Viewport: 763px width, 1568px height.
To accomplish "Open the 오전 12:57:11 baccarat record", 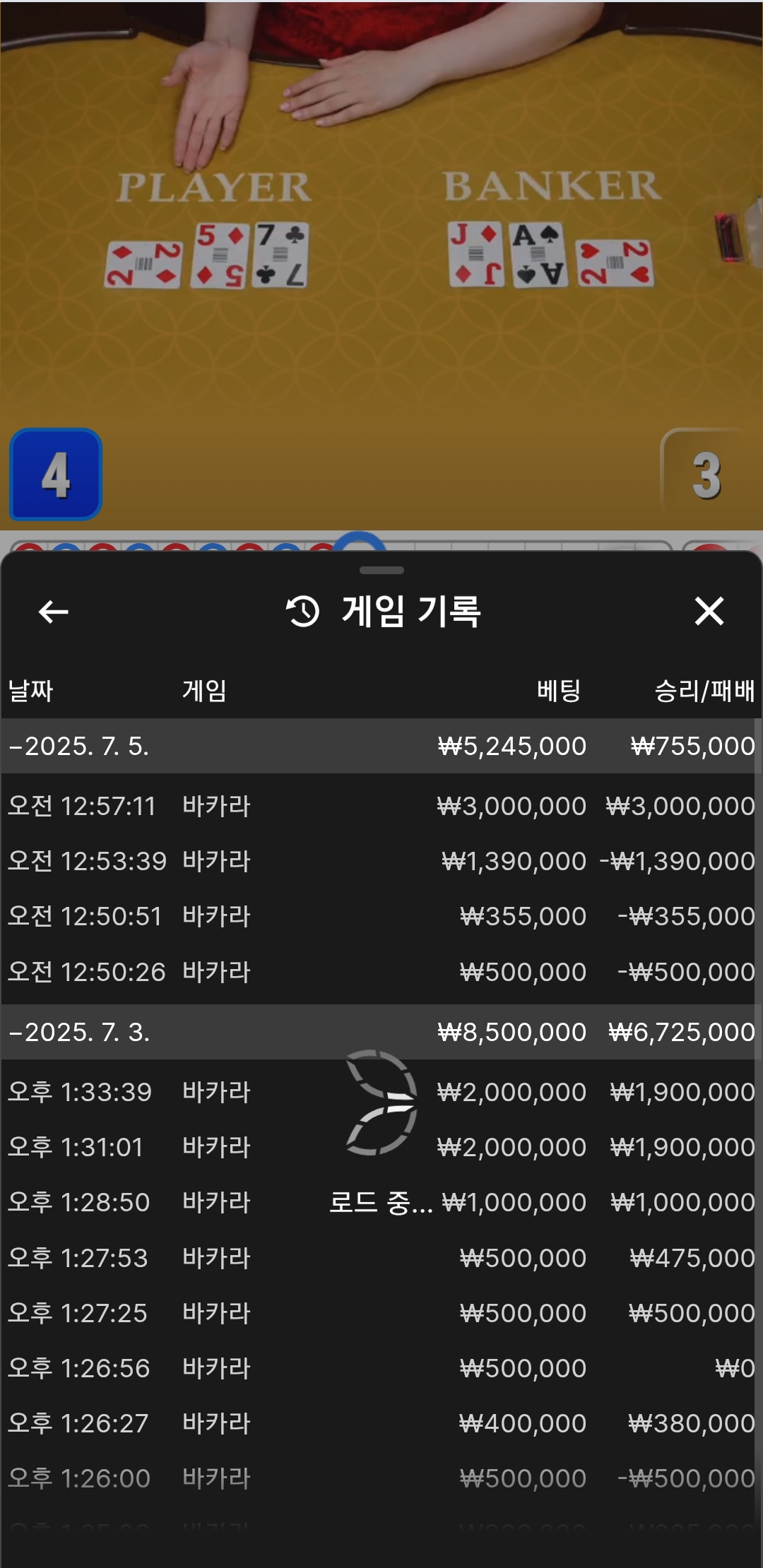I will coord(381,806).
